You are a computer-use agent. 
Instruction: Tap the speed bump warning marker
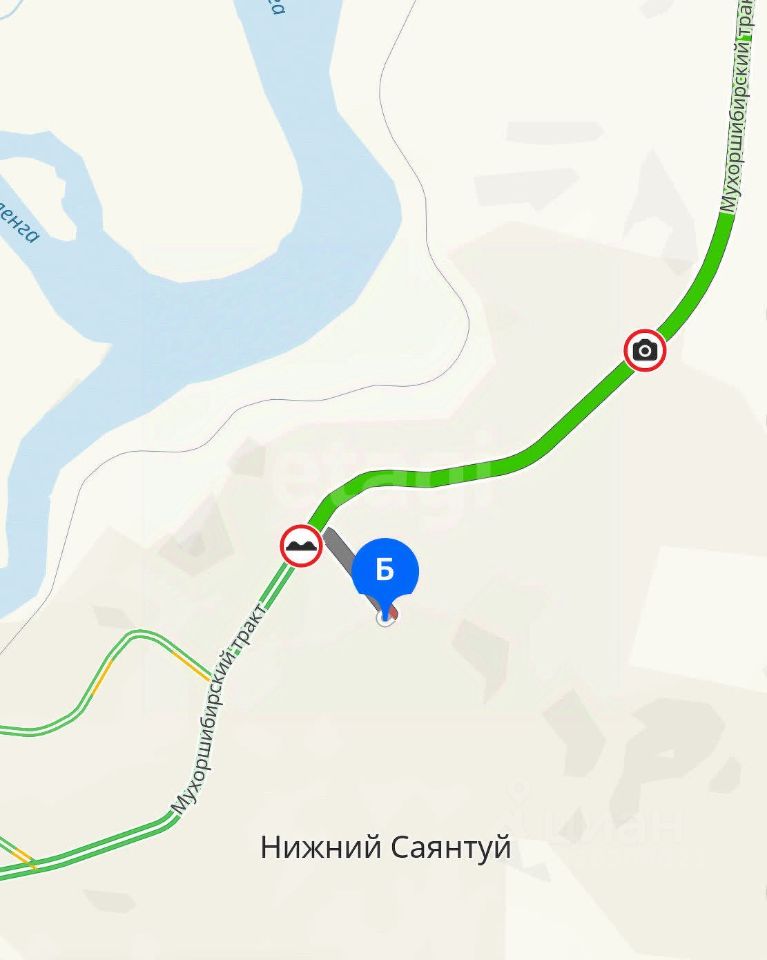[301, 546]
